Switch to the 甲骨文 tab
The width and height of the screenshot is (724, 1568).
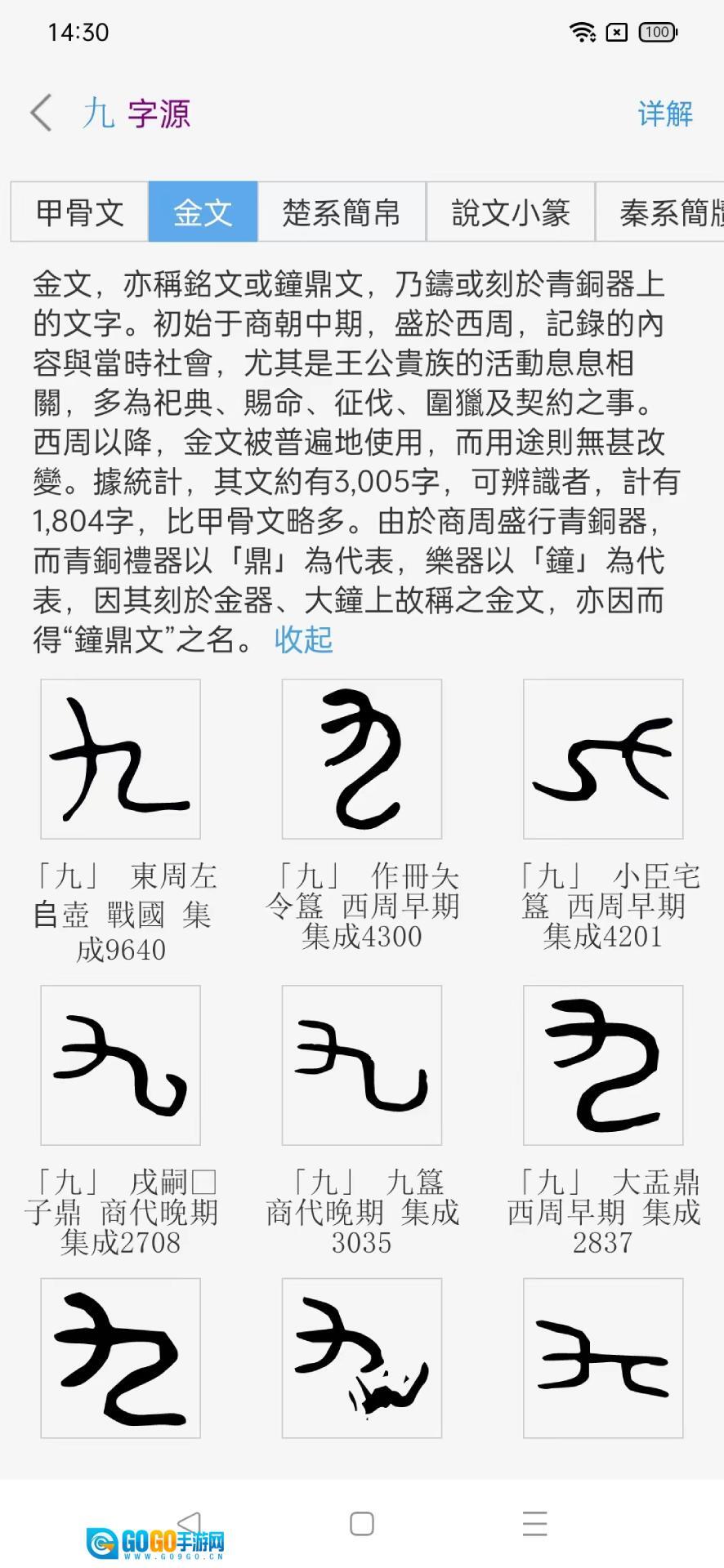point(80,212)
